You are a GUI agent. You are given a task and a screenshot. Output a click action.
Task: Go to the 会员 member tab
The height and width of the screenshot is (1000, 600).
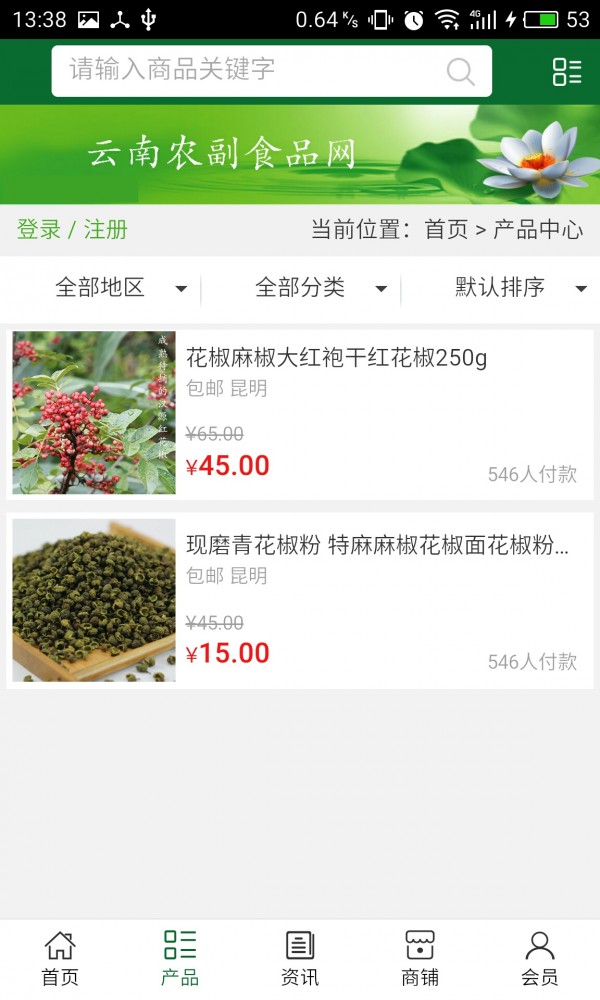click(x=540, y=958)
